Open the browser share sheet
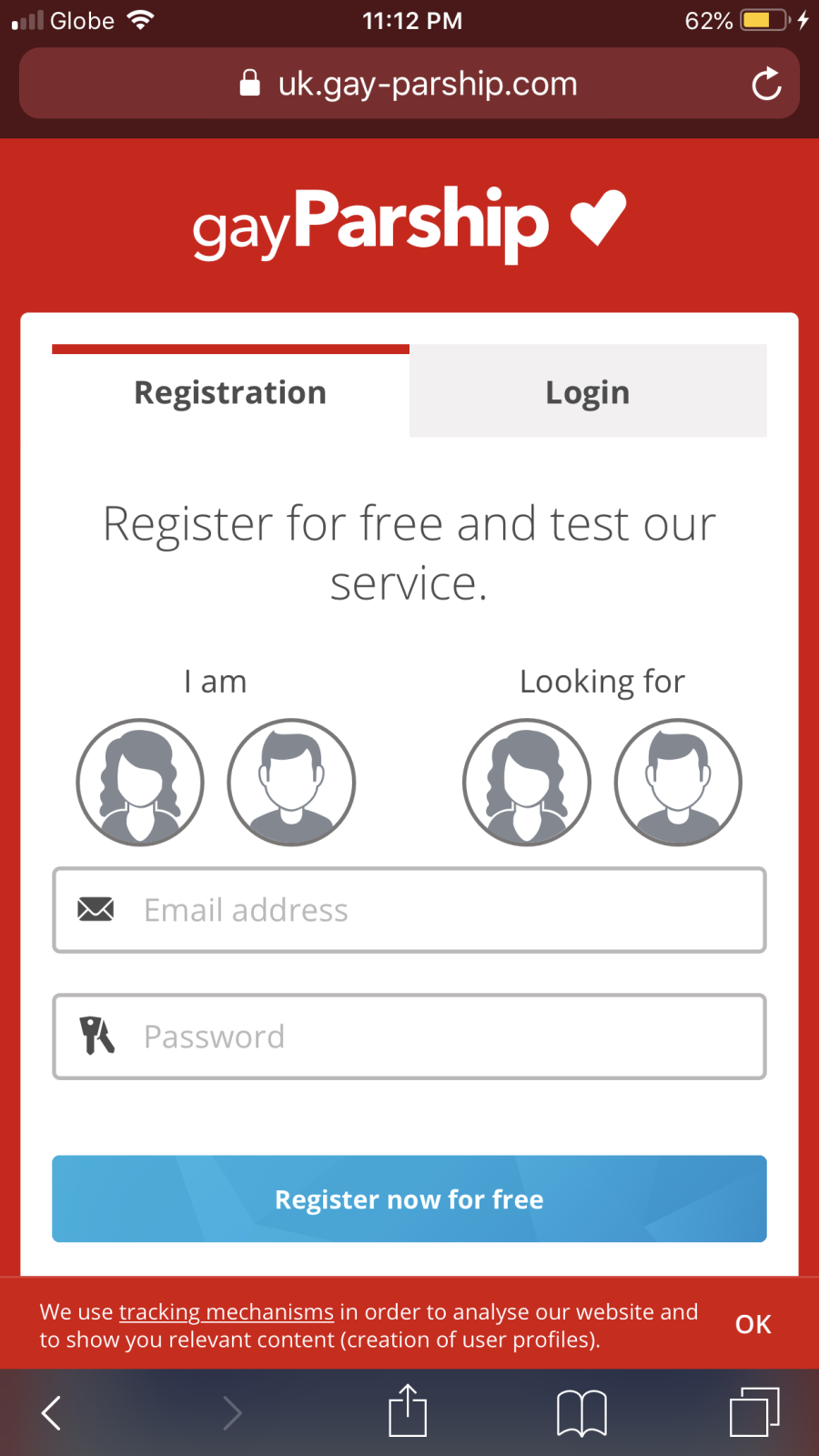Screen dimensions: 819x1456 tap(408, 1410)
